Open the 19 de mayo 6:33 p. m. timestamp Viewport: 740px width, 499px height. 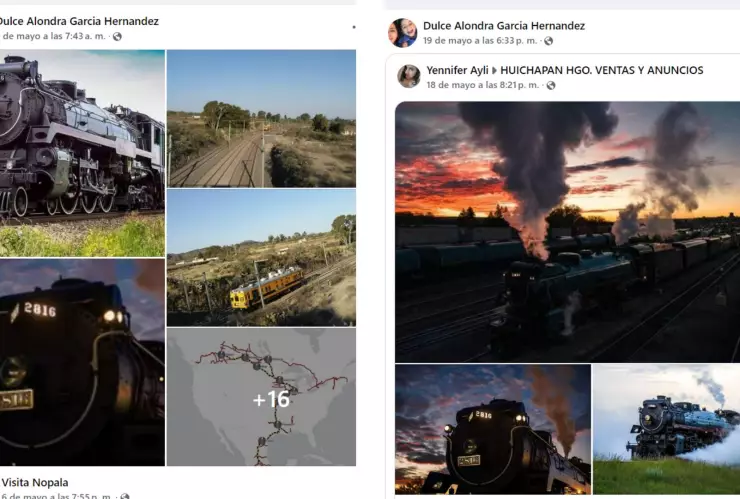(480, 41)
